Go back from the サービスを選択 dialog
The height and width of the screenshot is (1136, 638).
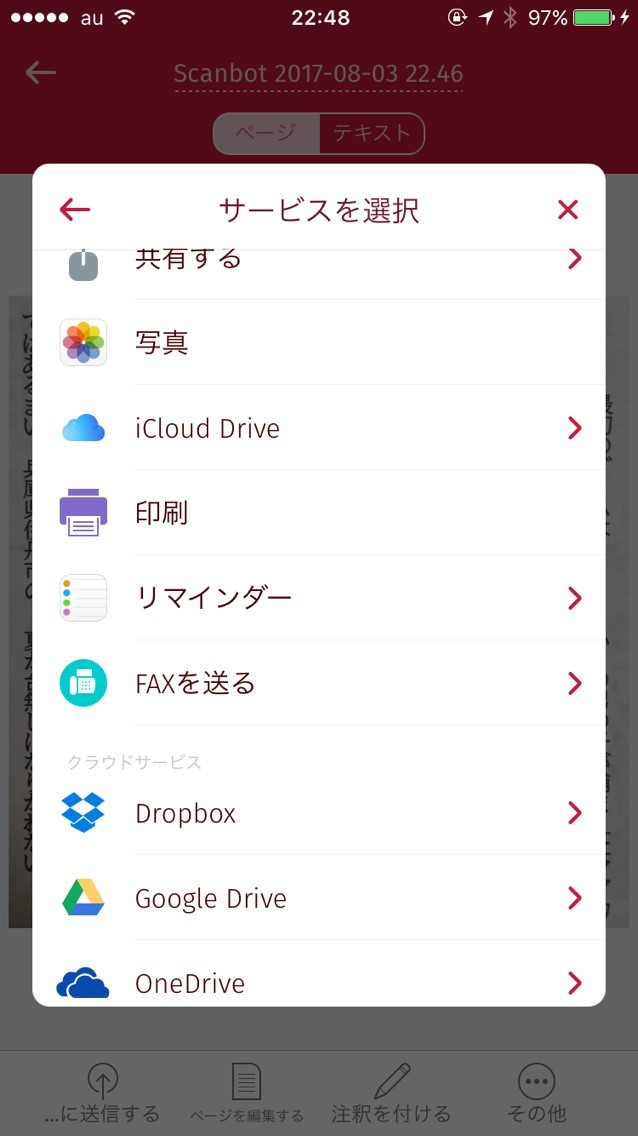(x=75, y=209)
